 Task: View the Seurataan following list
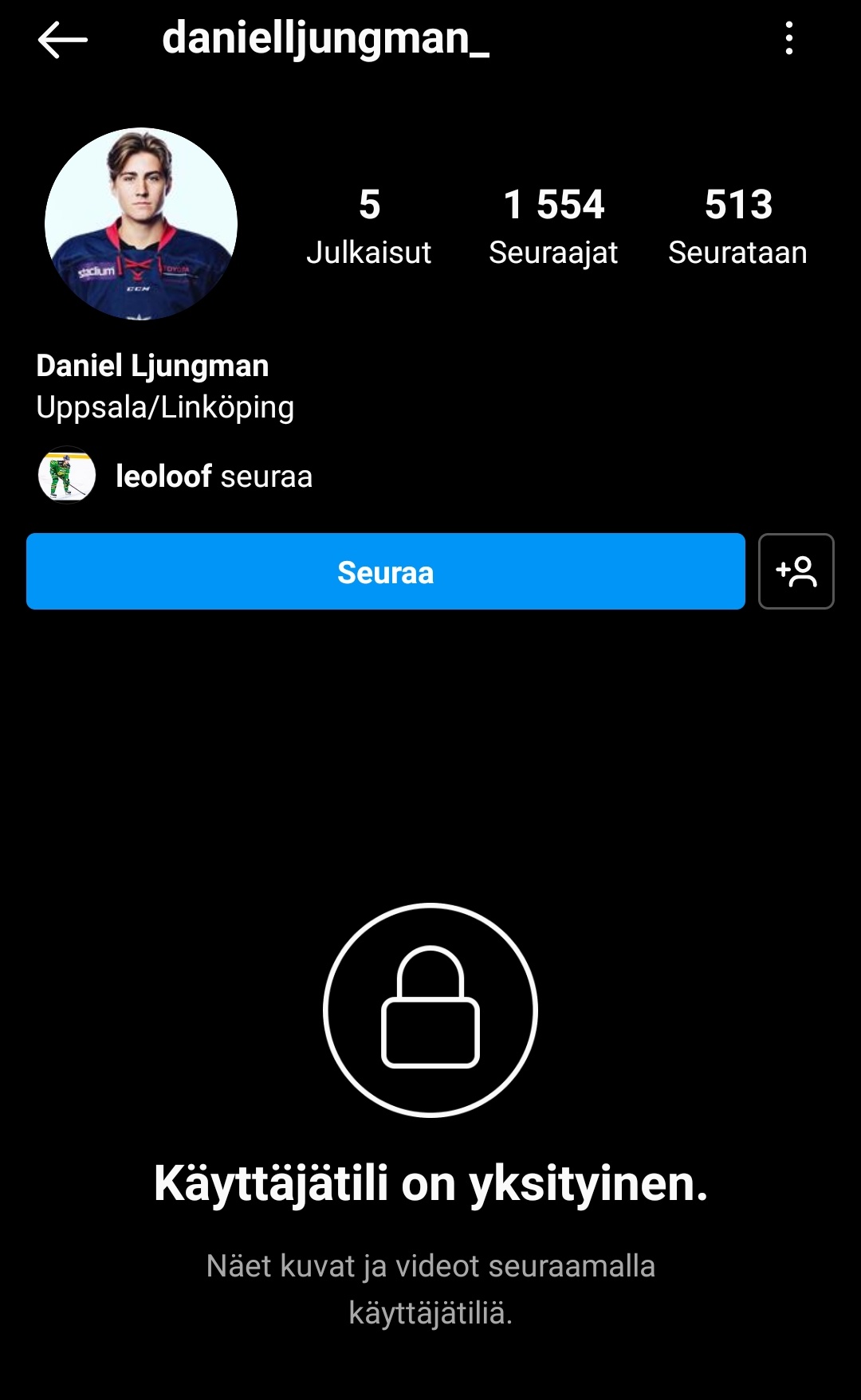point(737,226)
